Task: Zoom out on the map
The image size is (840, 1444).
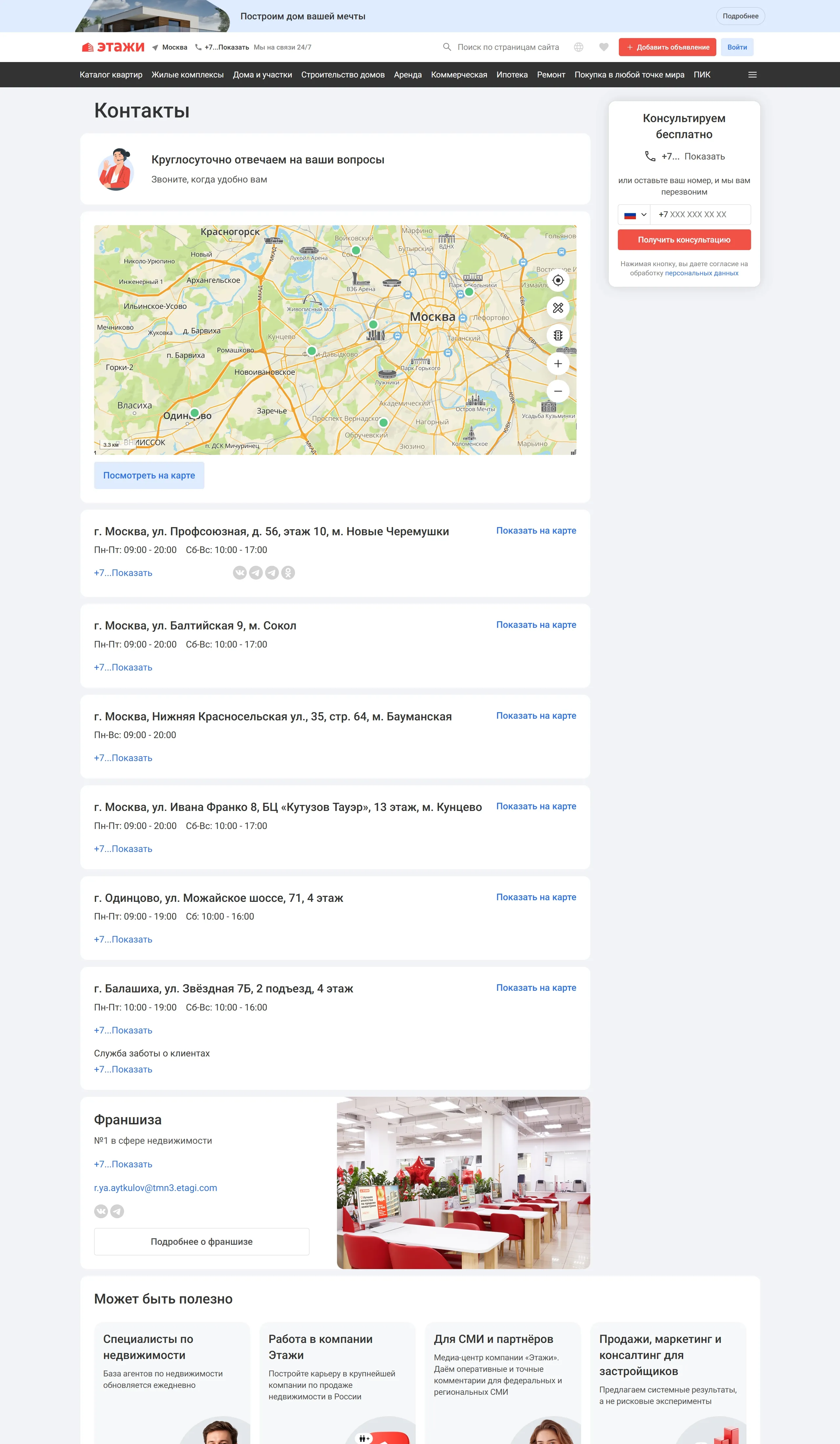Action: [557, 391]
